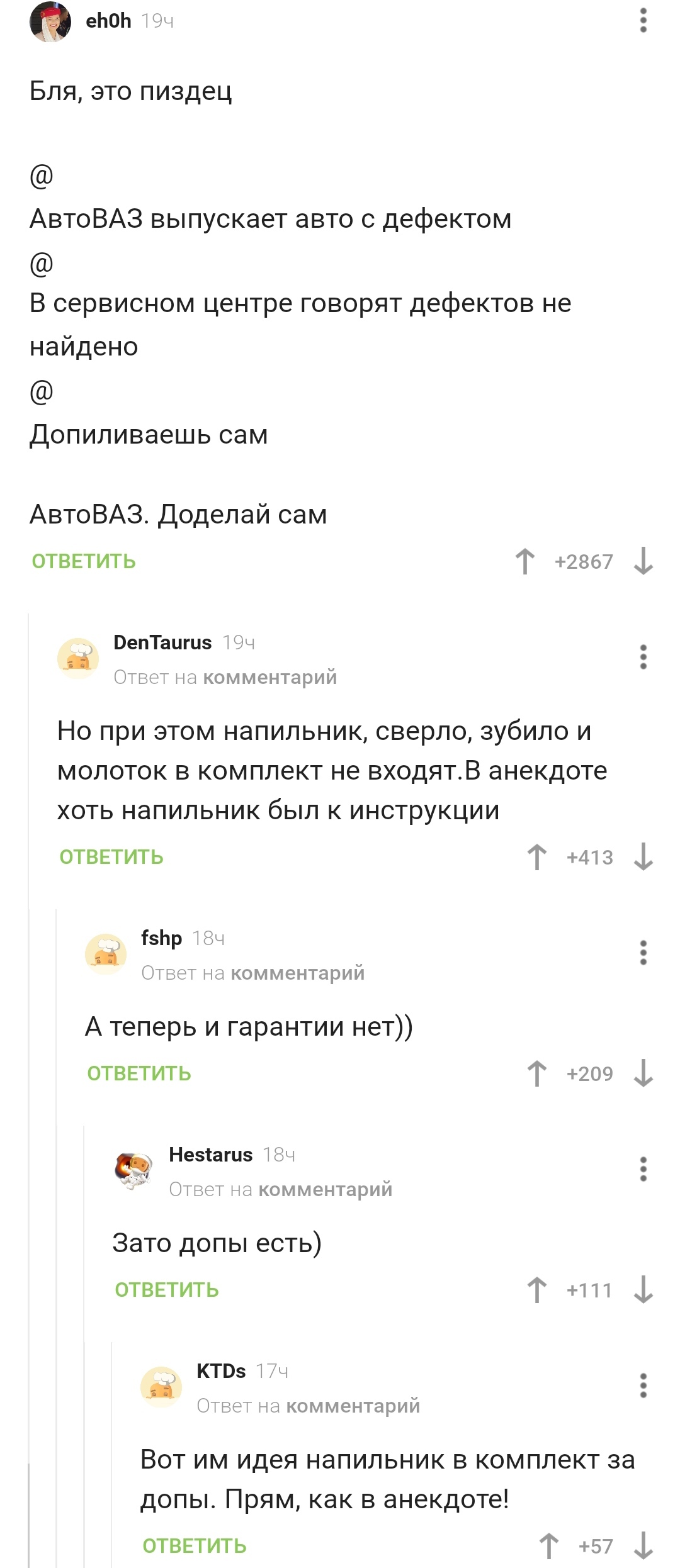Reply to eh0h's comment

point(84,561)
